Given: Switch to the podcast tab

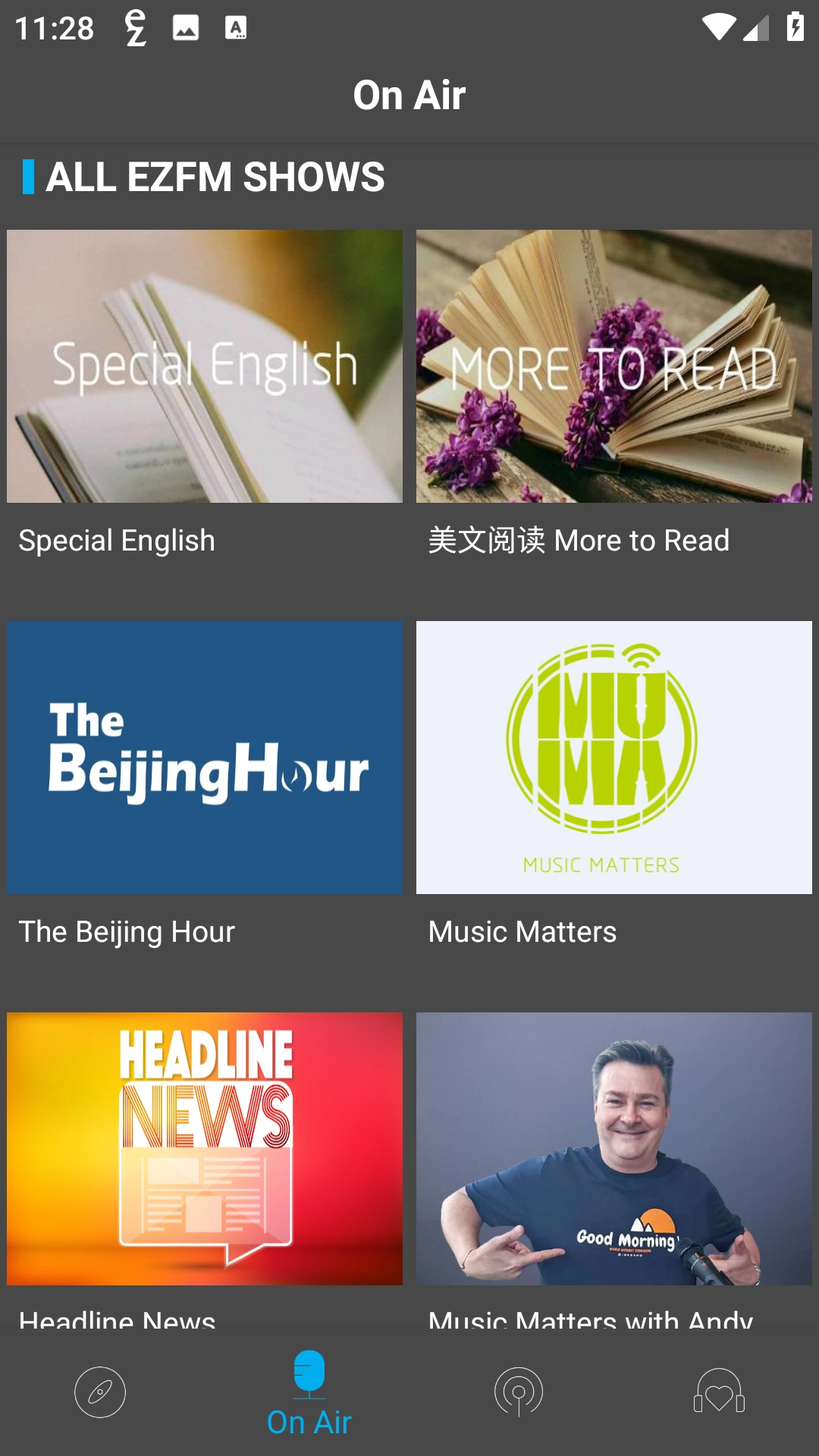Looking at the screenshot, I should [x=519, y=1392].
